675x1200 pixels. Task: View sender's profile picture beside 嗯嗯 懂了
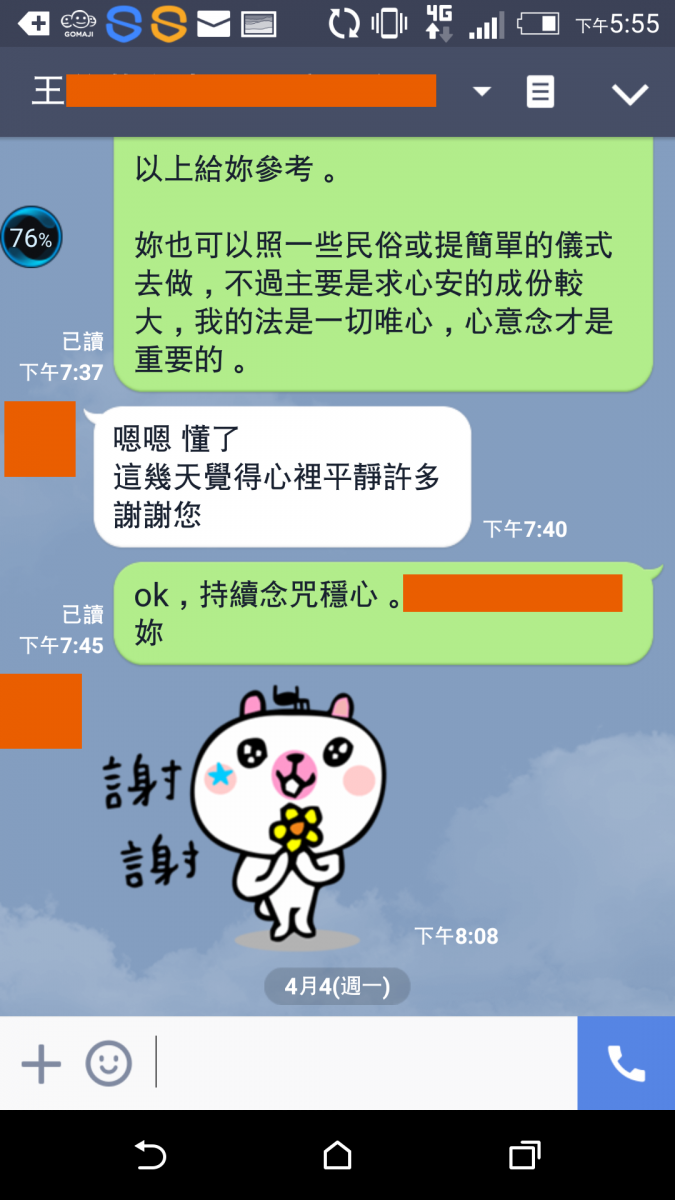[x=40, y=439]
